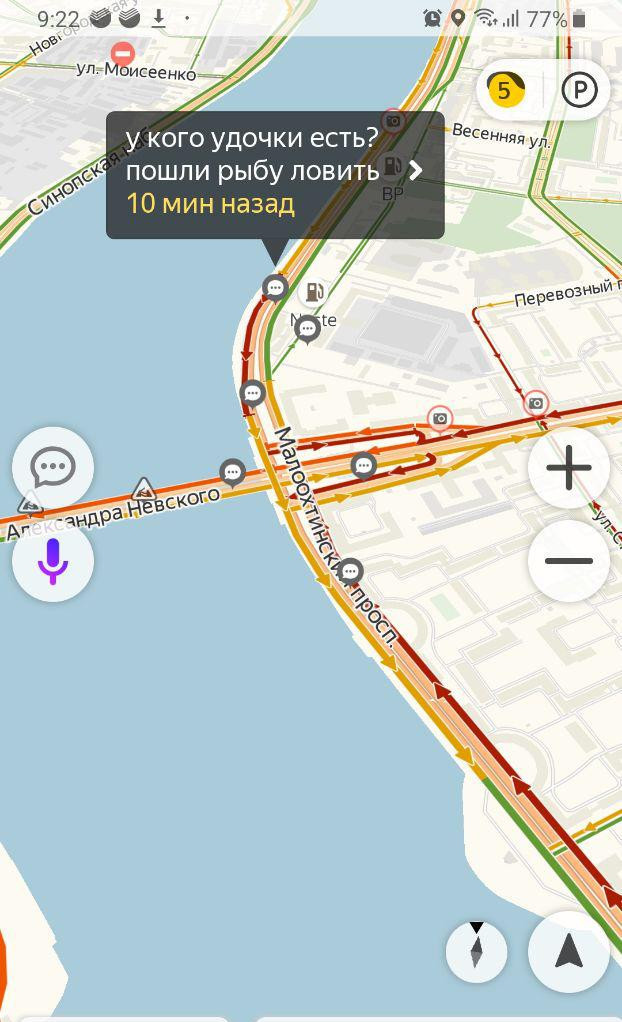Zoom in on the map
This screenshot has width=622, height=1022.
(568, 467)
